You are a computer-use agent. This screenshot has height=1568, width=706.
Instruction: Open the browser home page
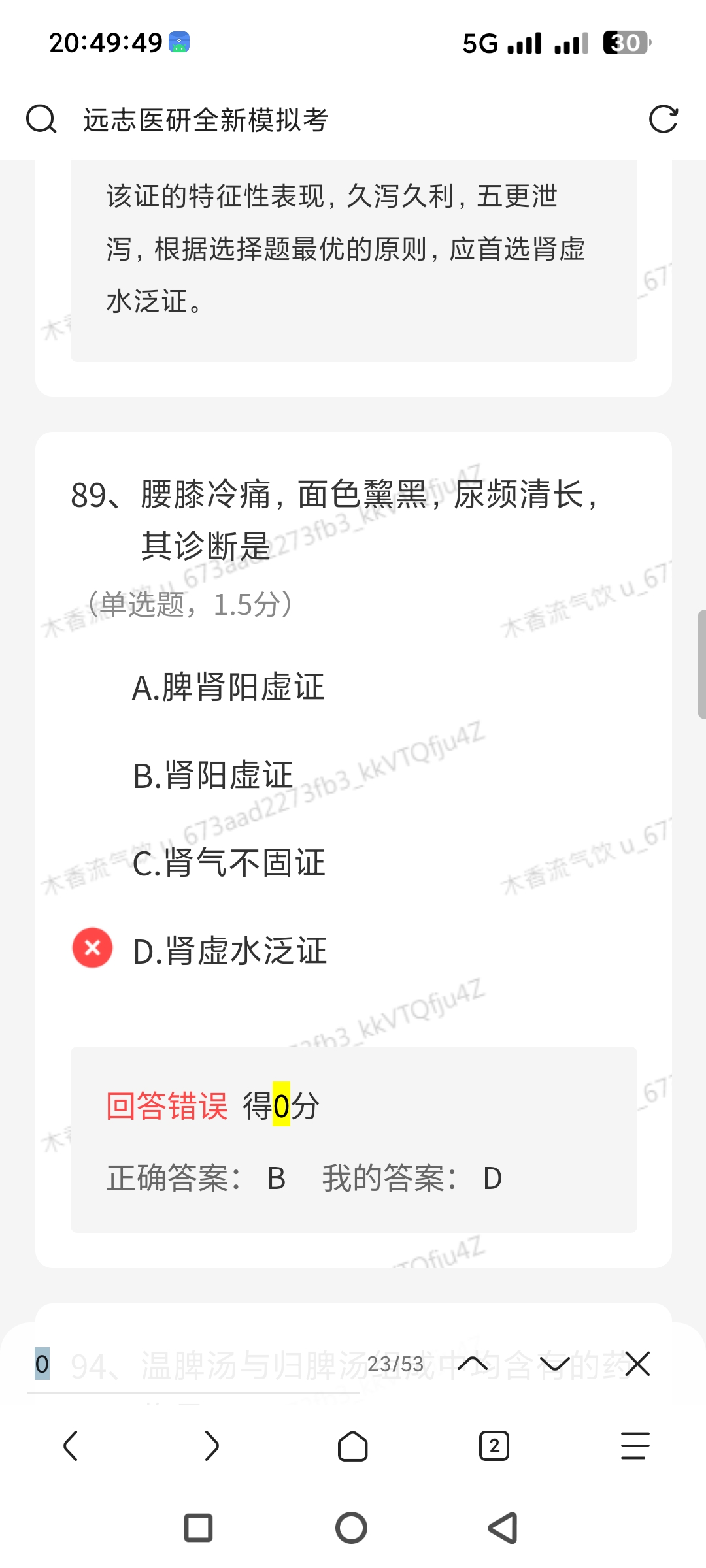click(353, 1446)
